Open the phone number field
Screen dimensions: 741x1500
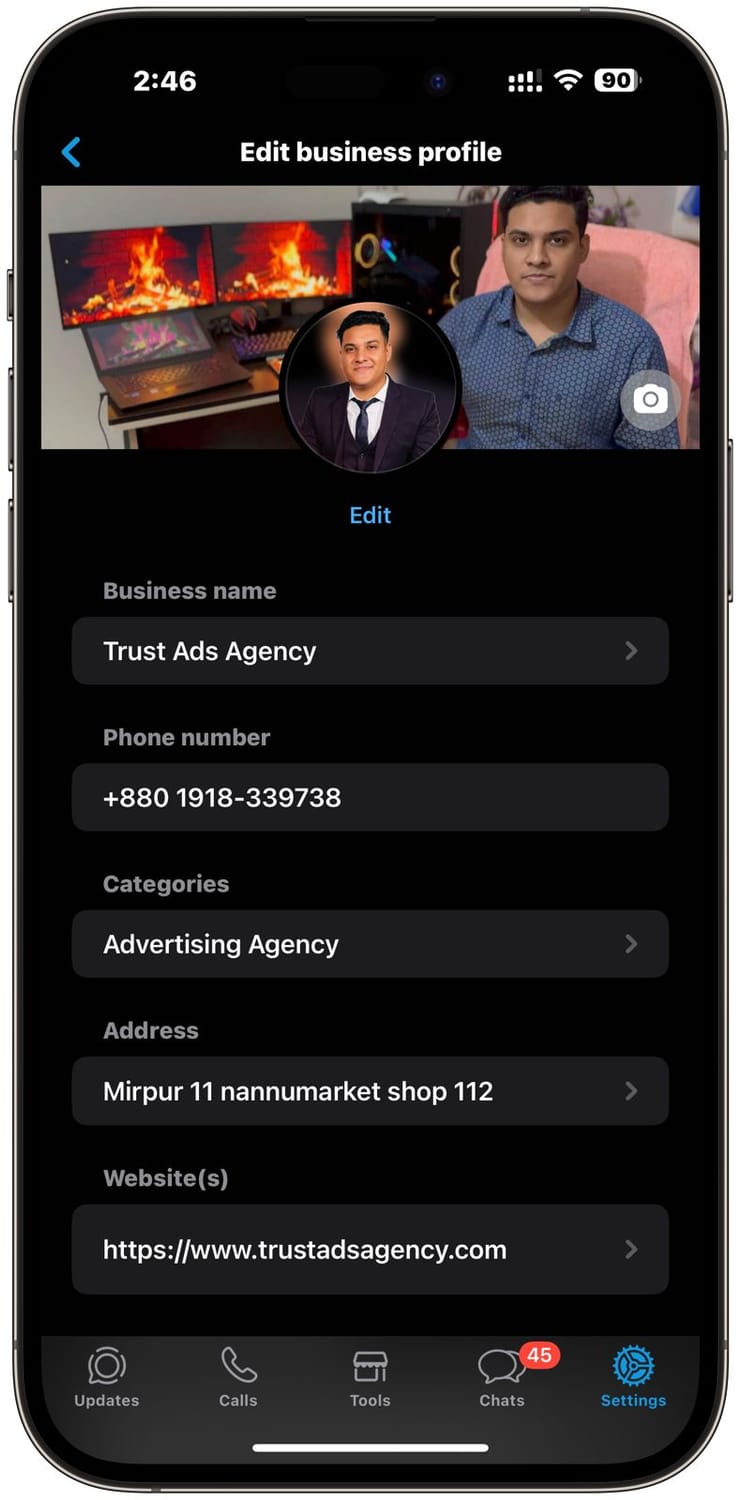point(370,798)
